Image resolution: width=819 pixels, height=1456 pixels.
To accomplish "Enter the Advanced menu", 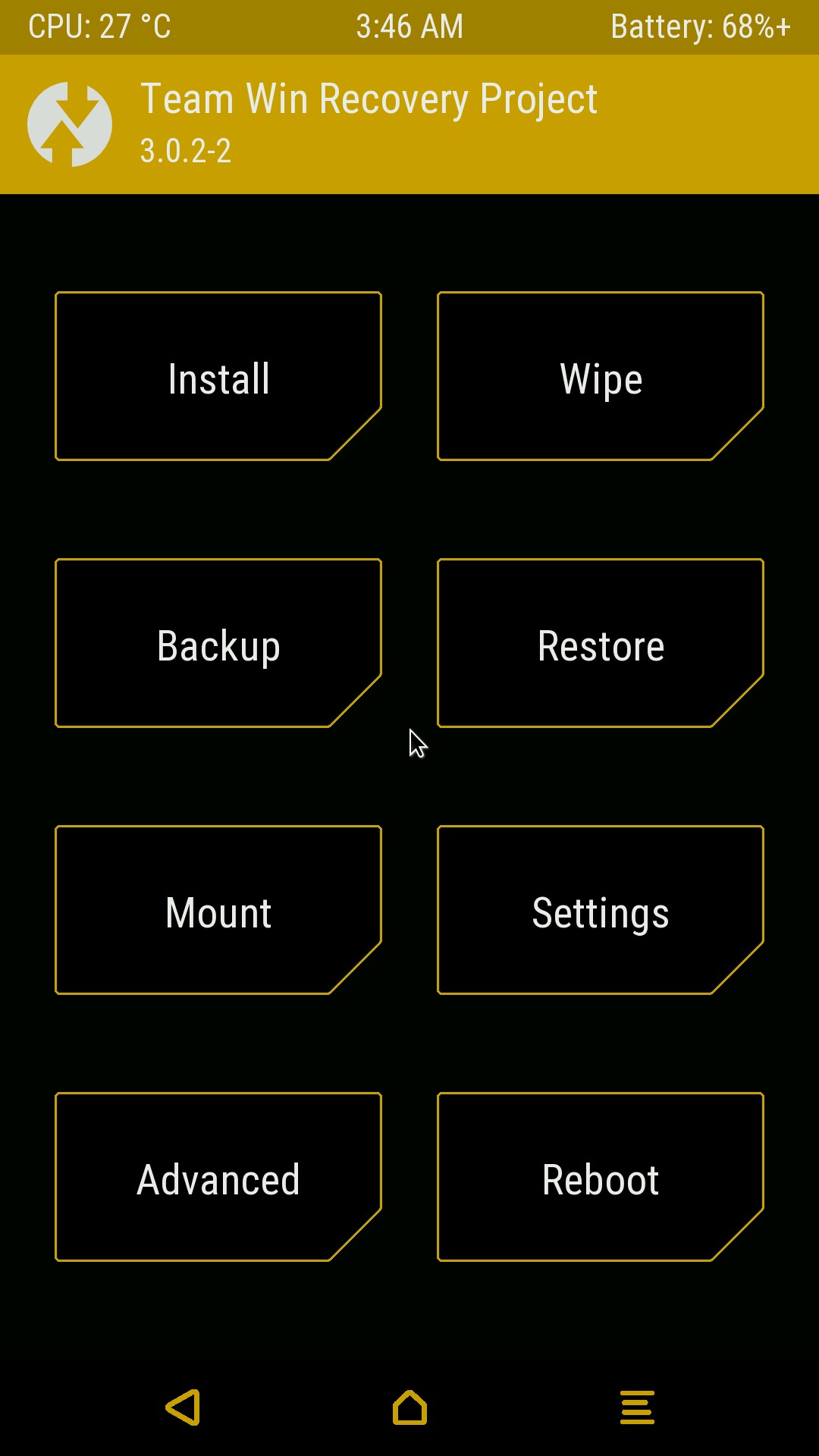I will [218, 1178].
